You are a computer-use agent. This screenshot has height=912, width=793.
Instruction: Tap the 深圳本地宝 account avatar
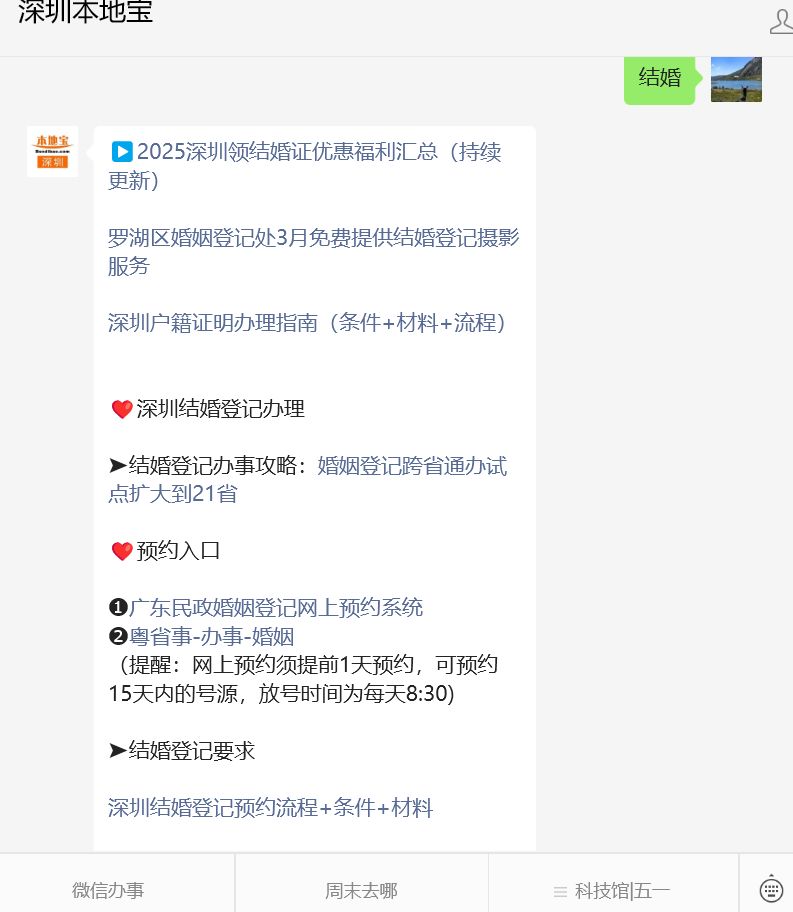tap(52, 152)
